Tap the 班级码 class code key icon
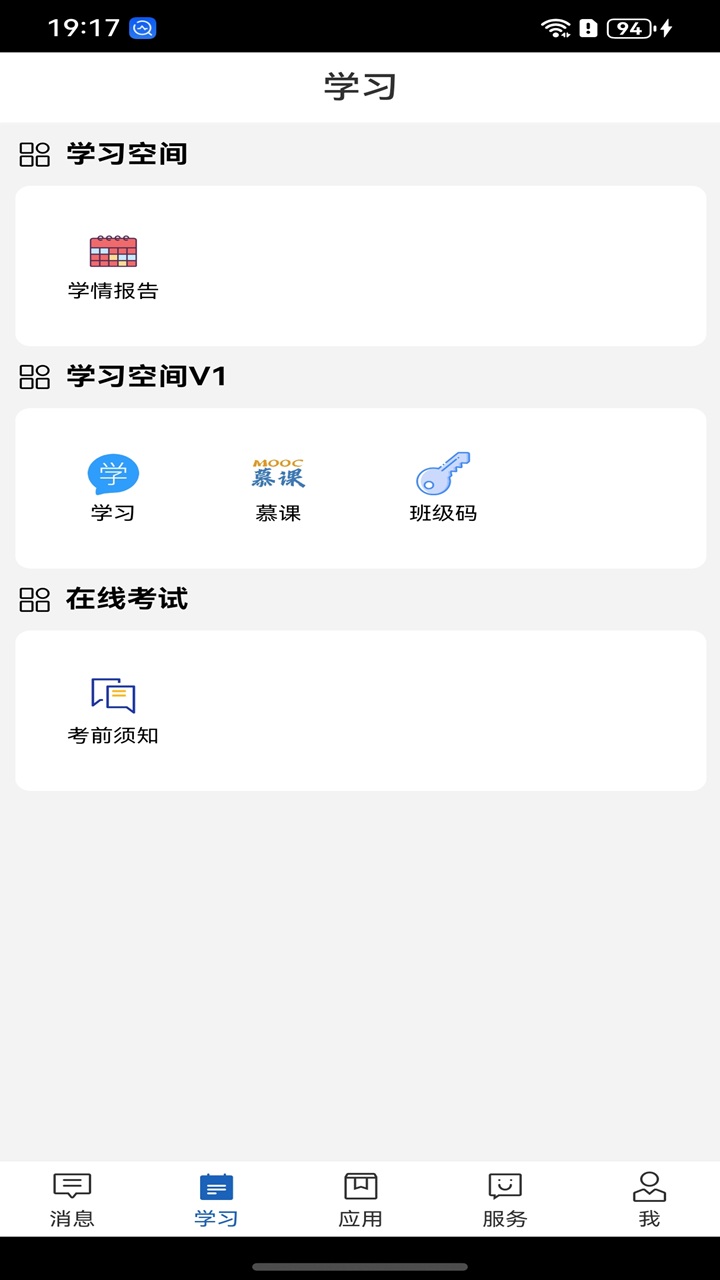Image resolution: width=720 pixels, height=1280 pixels. click(441, 470)
